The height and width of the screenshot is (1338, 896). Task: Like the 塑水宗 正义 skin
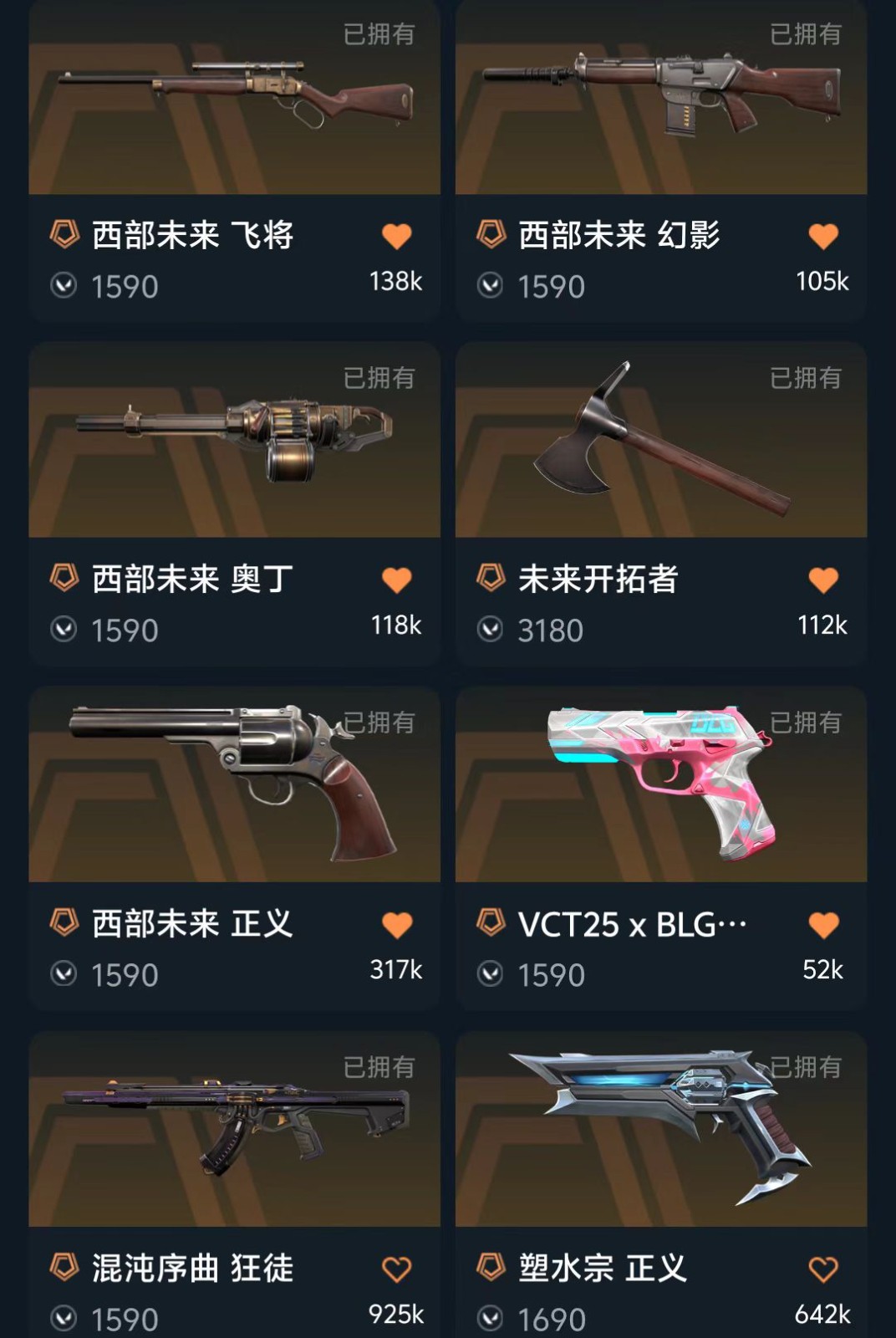[823, 1269]
